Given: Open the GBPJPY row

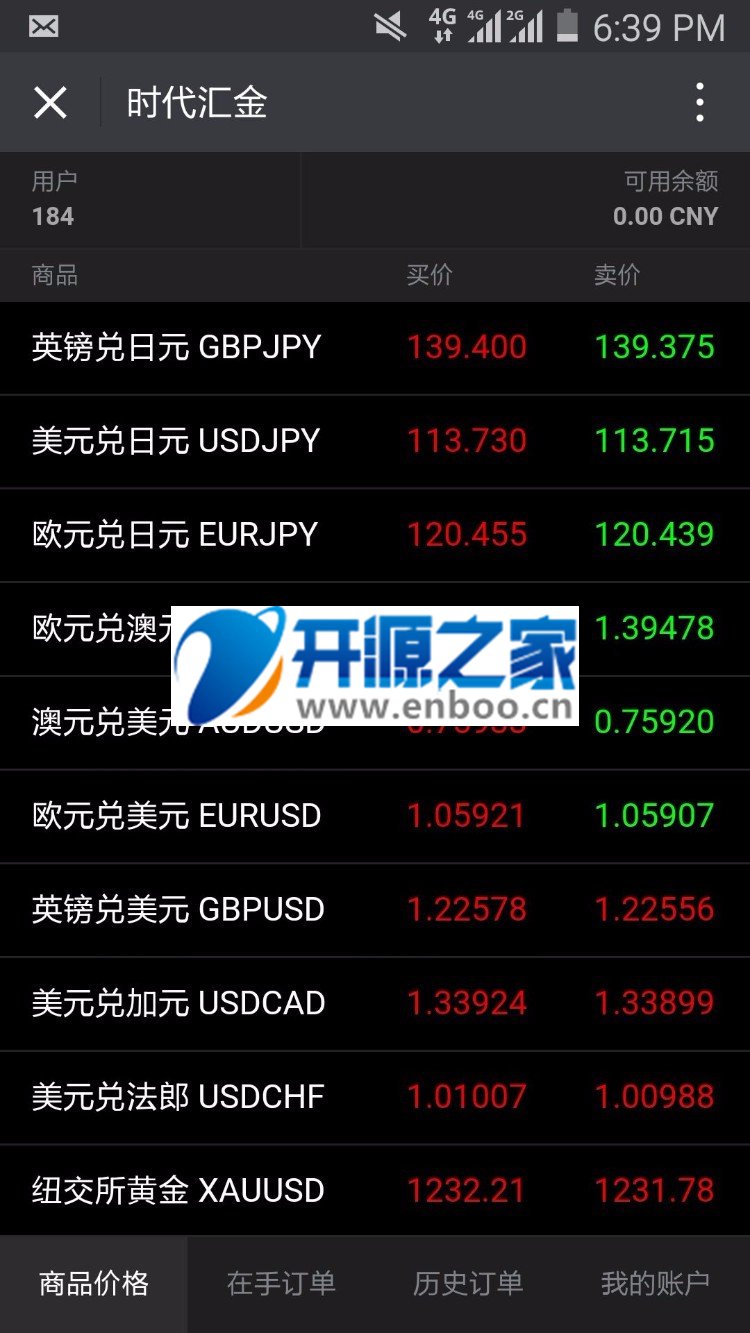Looking at the screenshot, I should click(x=375, y=348).
